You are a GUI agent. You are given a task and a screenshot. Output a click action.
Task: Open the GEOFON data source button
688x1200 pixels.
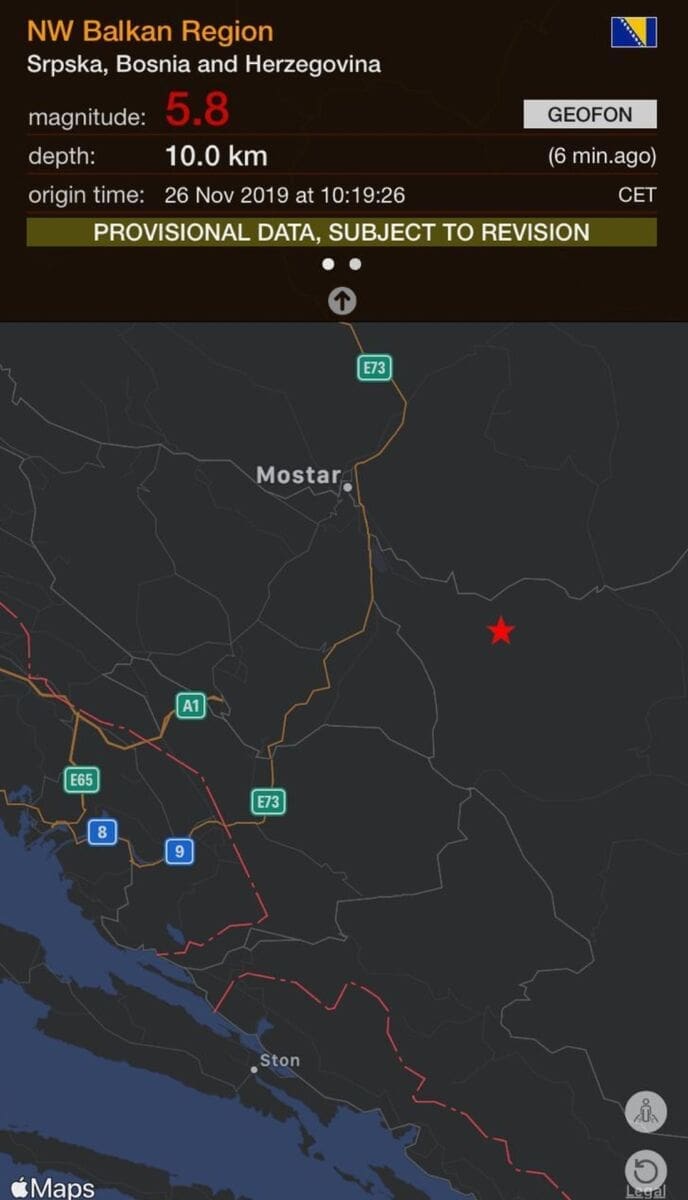point(590,115)
